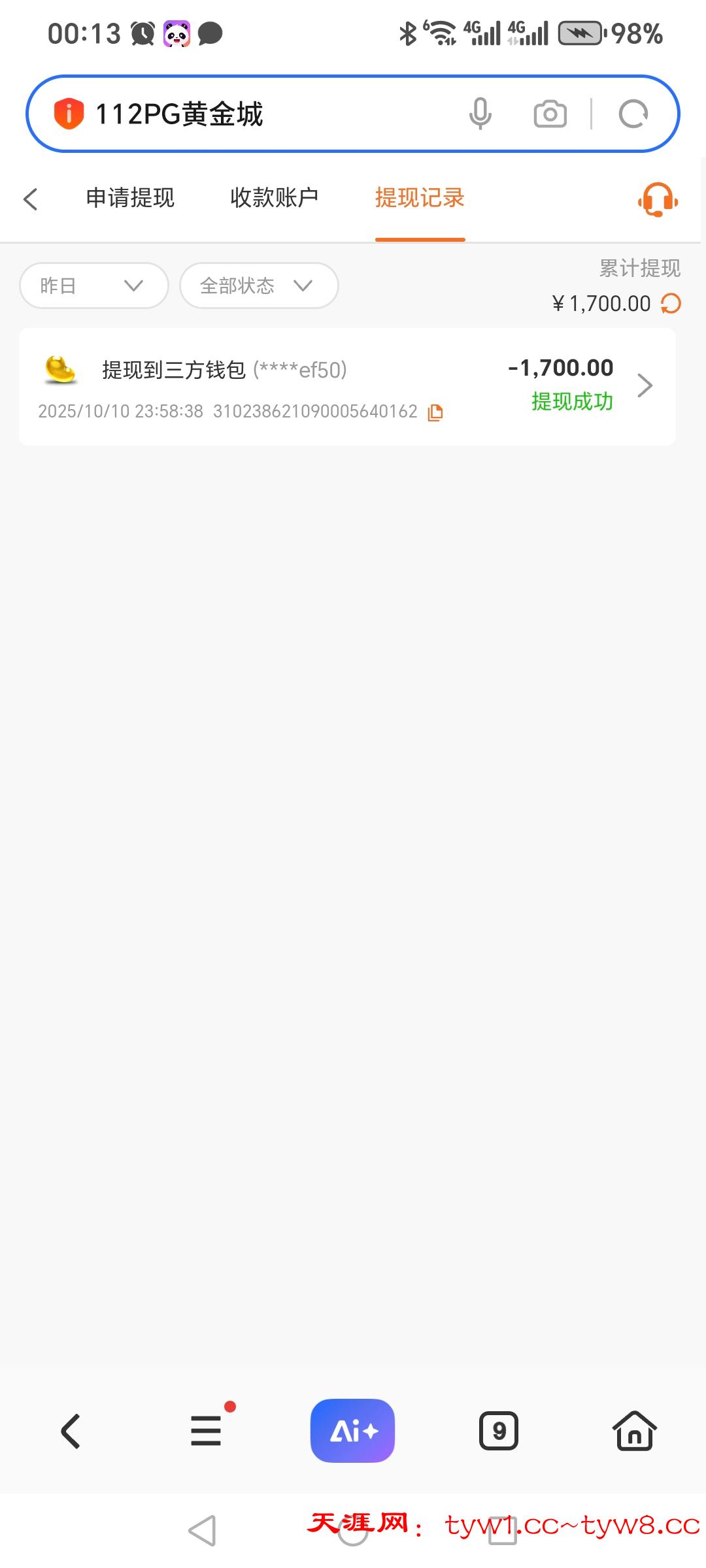Copy the withdrawal order number
Viewport: 706px width, 1568px height.
(435, 412)
